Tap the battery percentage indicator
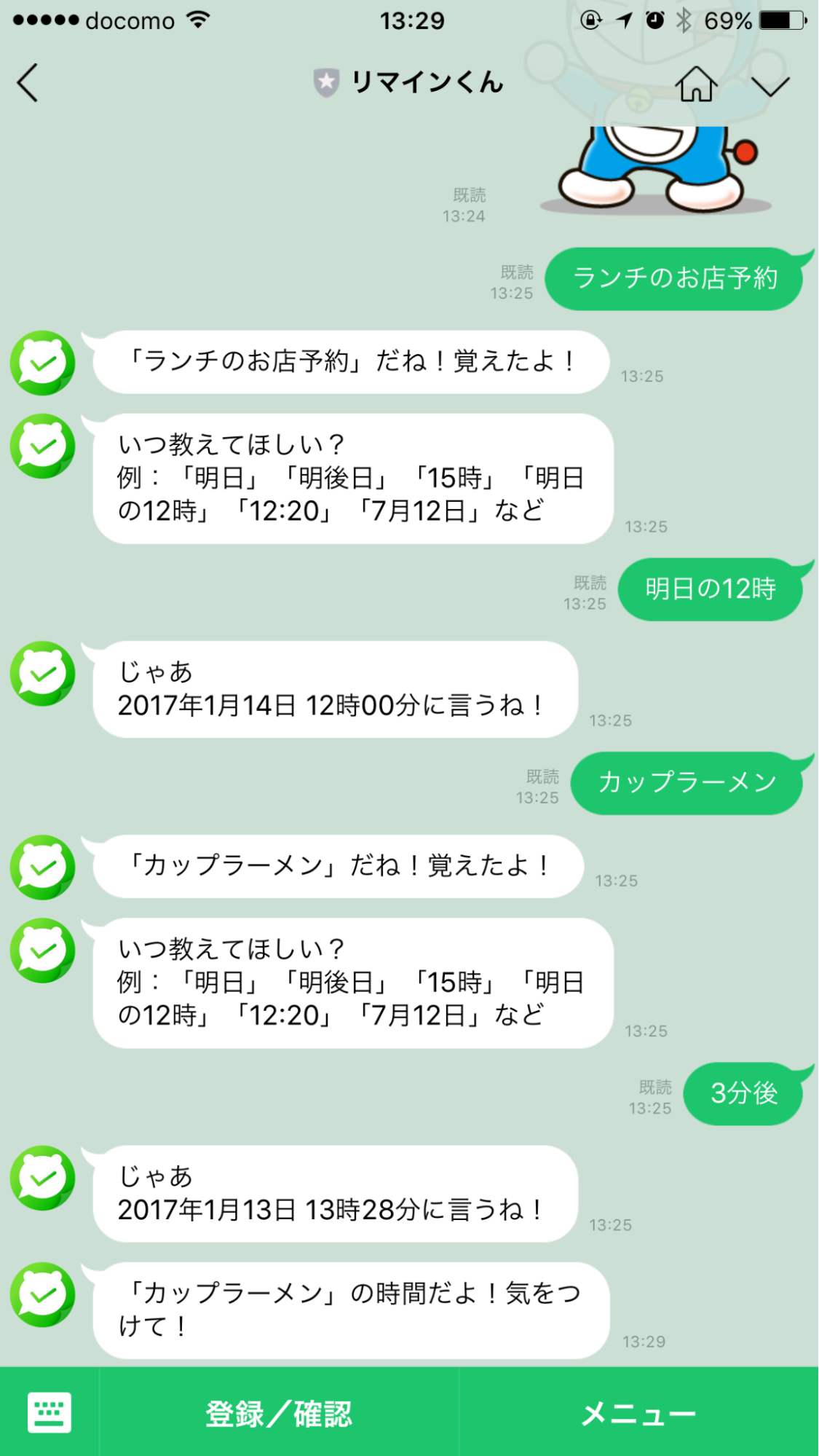This screenshot has width=819, height=1456. click(x=727, y=20)
